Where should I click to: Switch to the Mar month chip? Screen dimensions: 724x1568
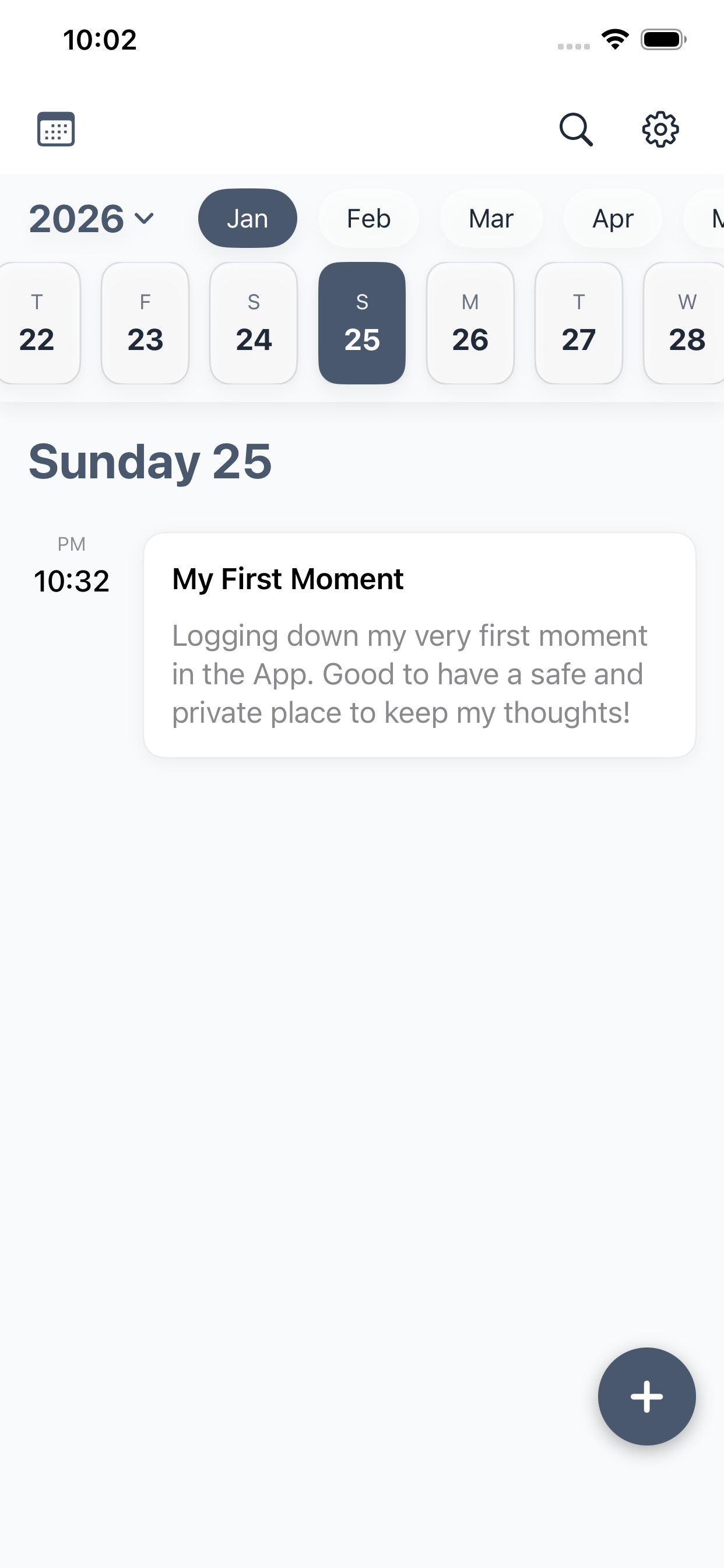pyautogui.click(x=490, y=219)
